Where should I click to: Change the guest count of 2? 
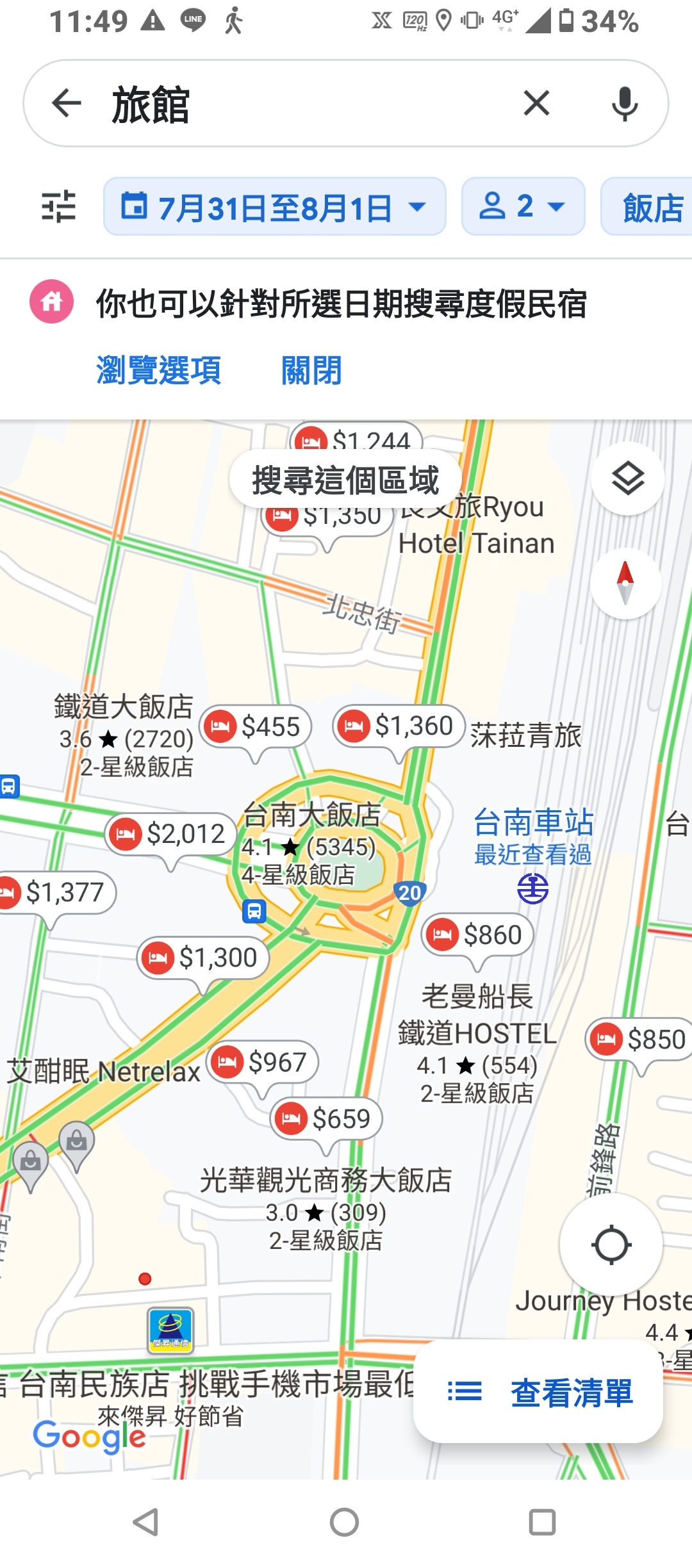pos(523,206)
